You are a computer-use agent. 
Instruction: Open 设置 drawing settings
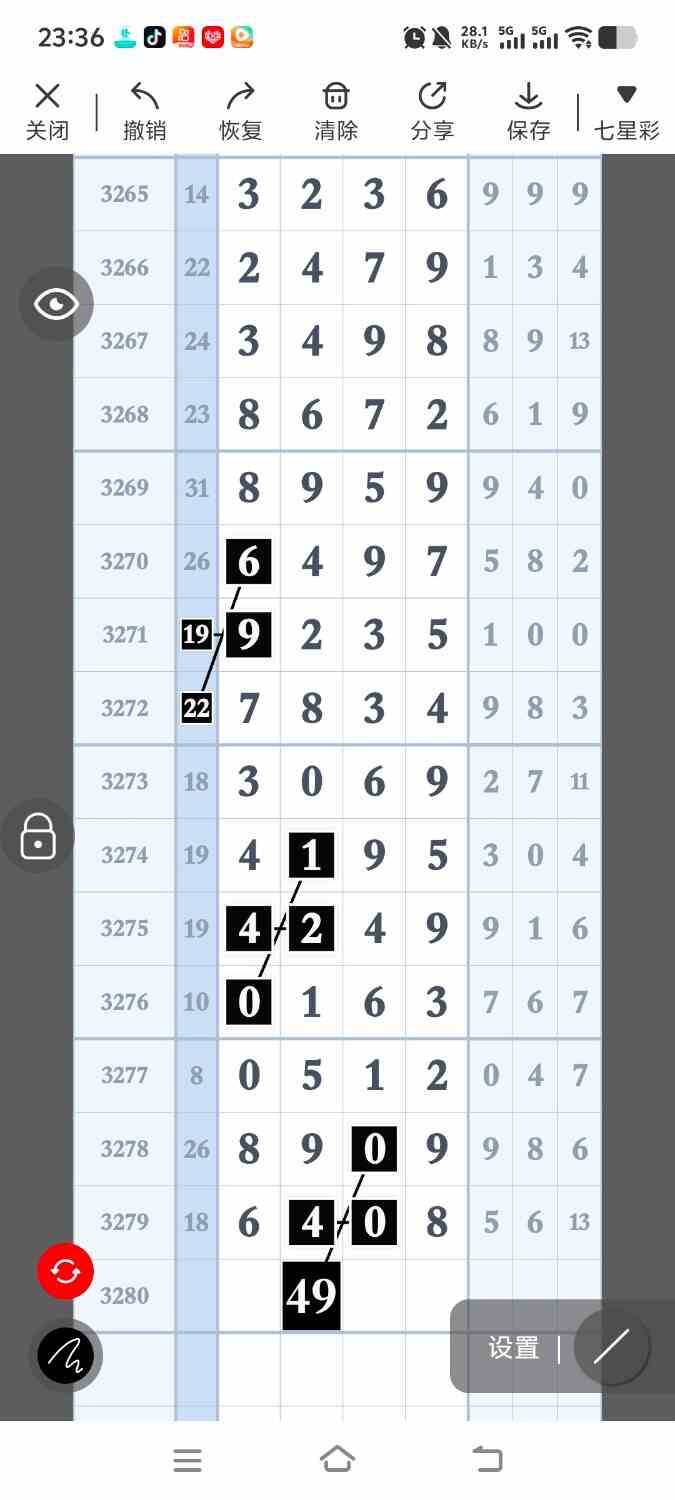tap(514, 1348)
